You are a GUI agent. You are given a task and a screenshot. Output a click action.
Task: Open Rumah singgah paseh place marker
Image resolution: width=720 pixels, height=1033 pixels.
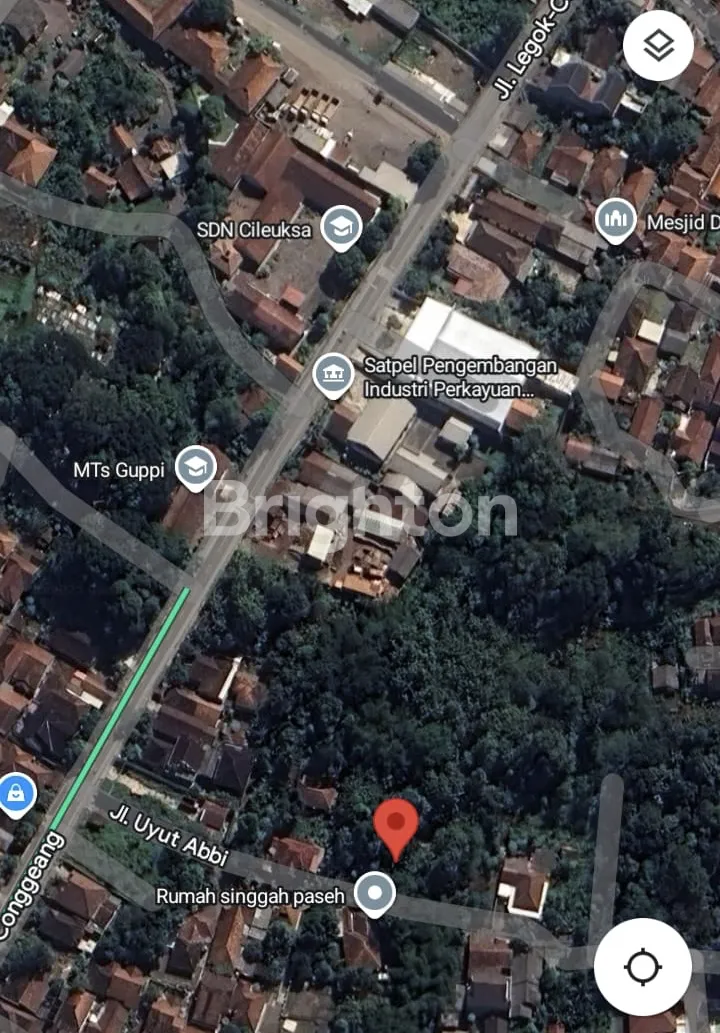(375, 893)
